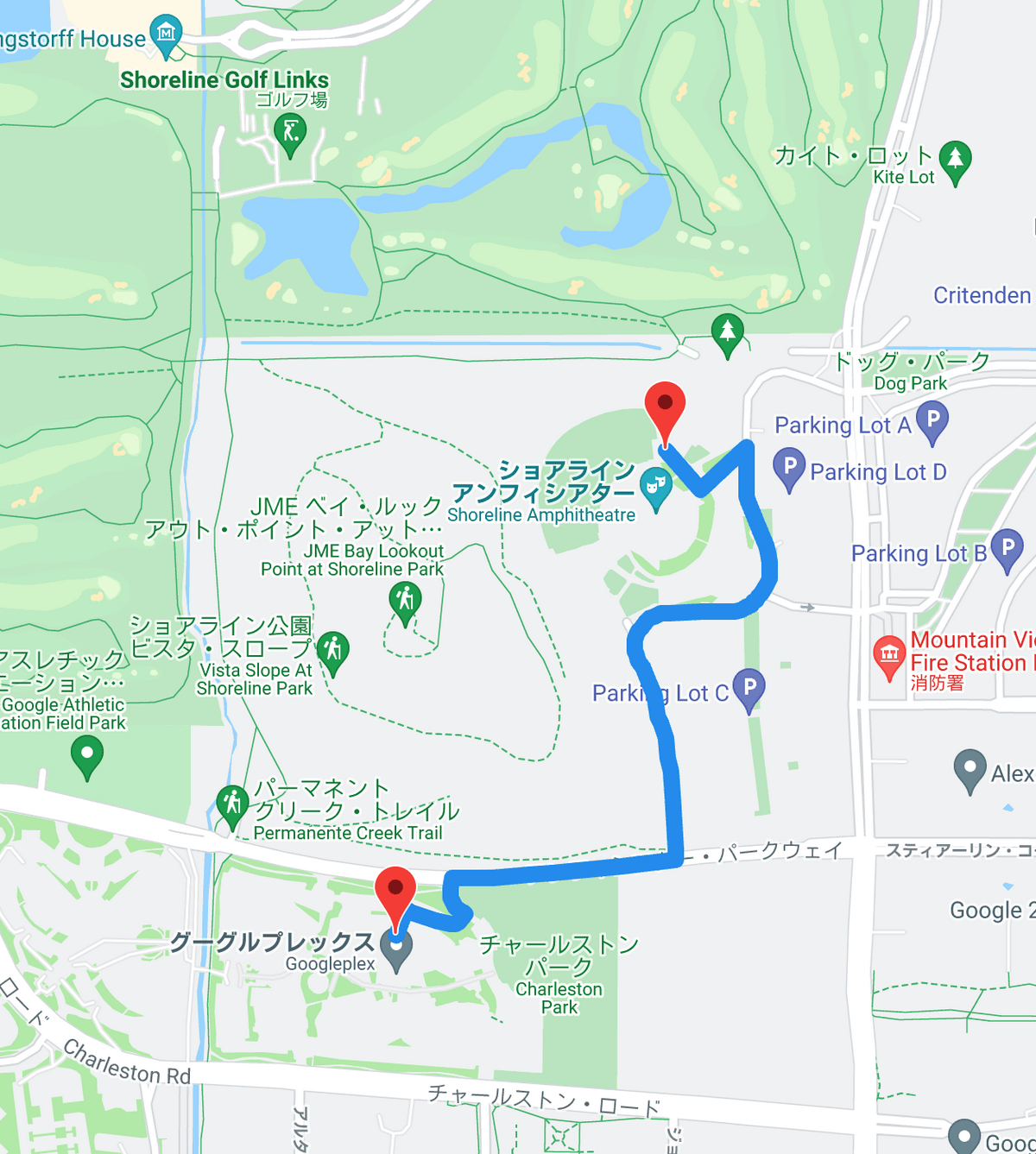This screenshot has width=1036, height=1154.
Task: Tap the Shoreline Amphitheatre marker
Action: point(656,489)
